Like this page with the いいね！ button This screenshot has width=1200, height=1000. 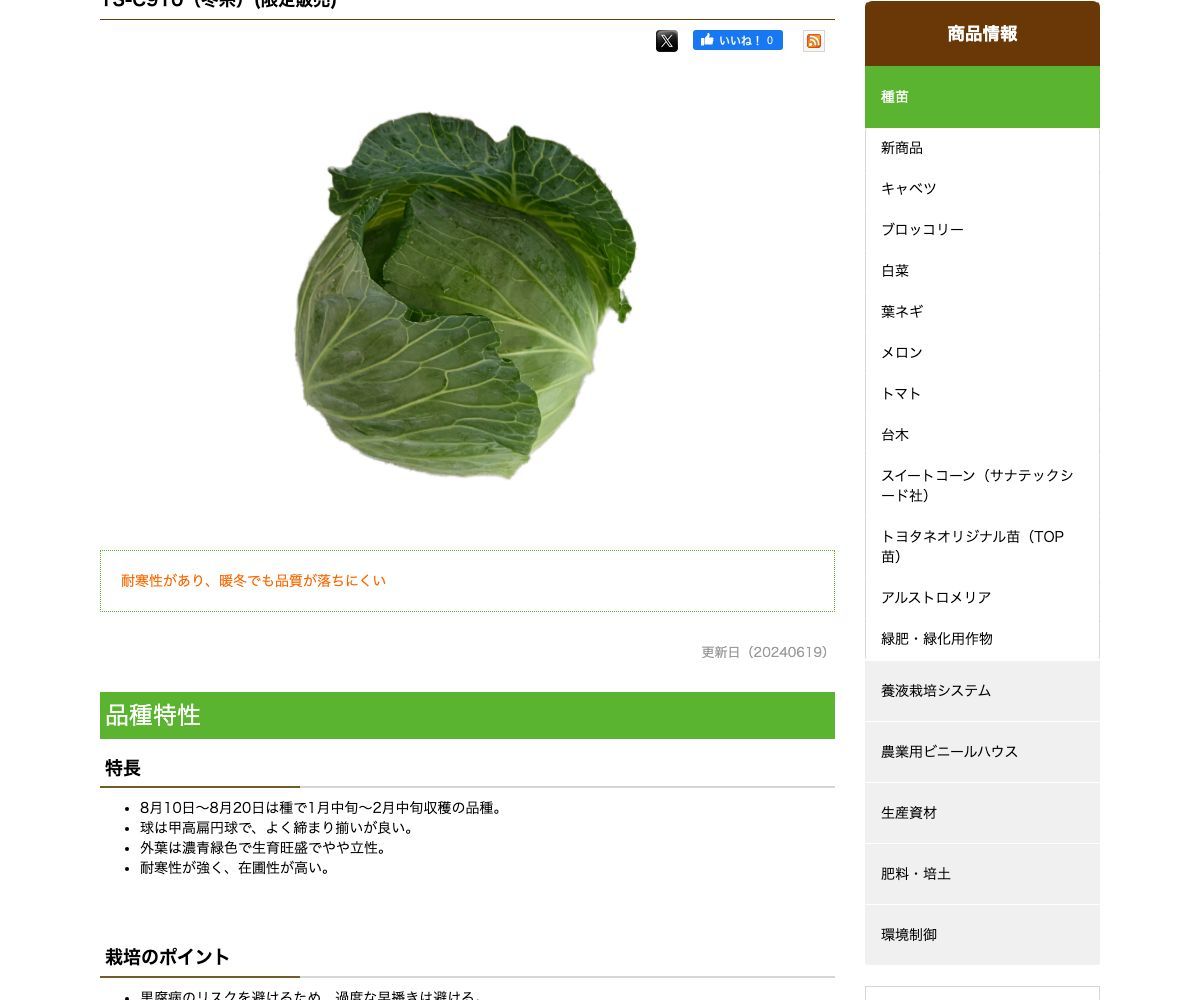tap(738, 41)
